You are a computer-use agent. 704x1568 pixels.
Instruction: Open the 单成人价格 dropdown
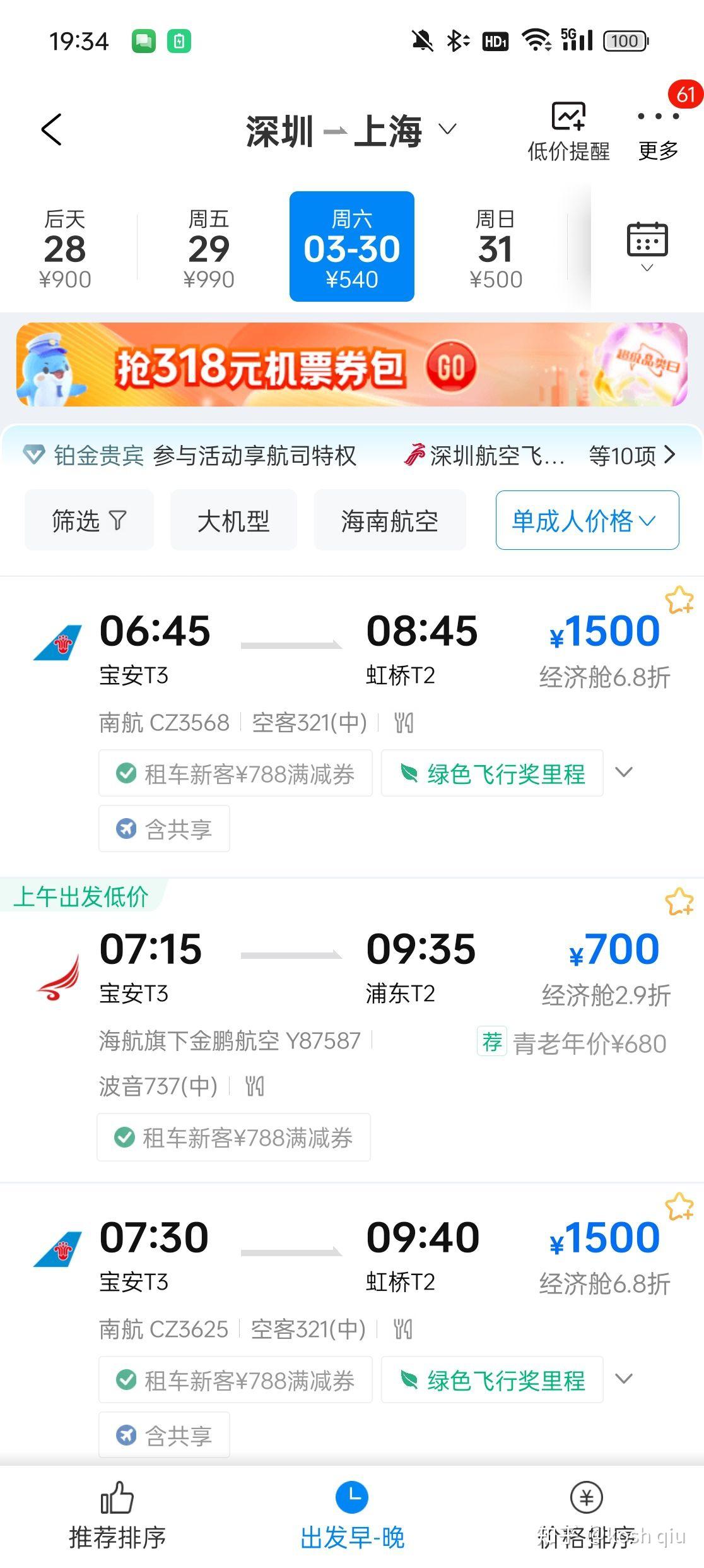point(586,520)
